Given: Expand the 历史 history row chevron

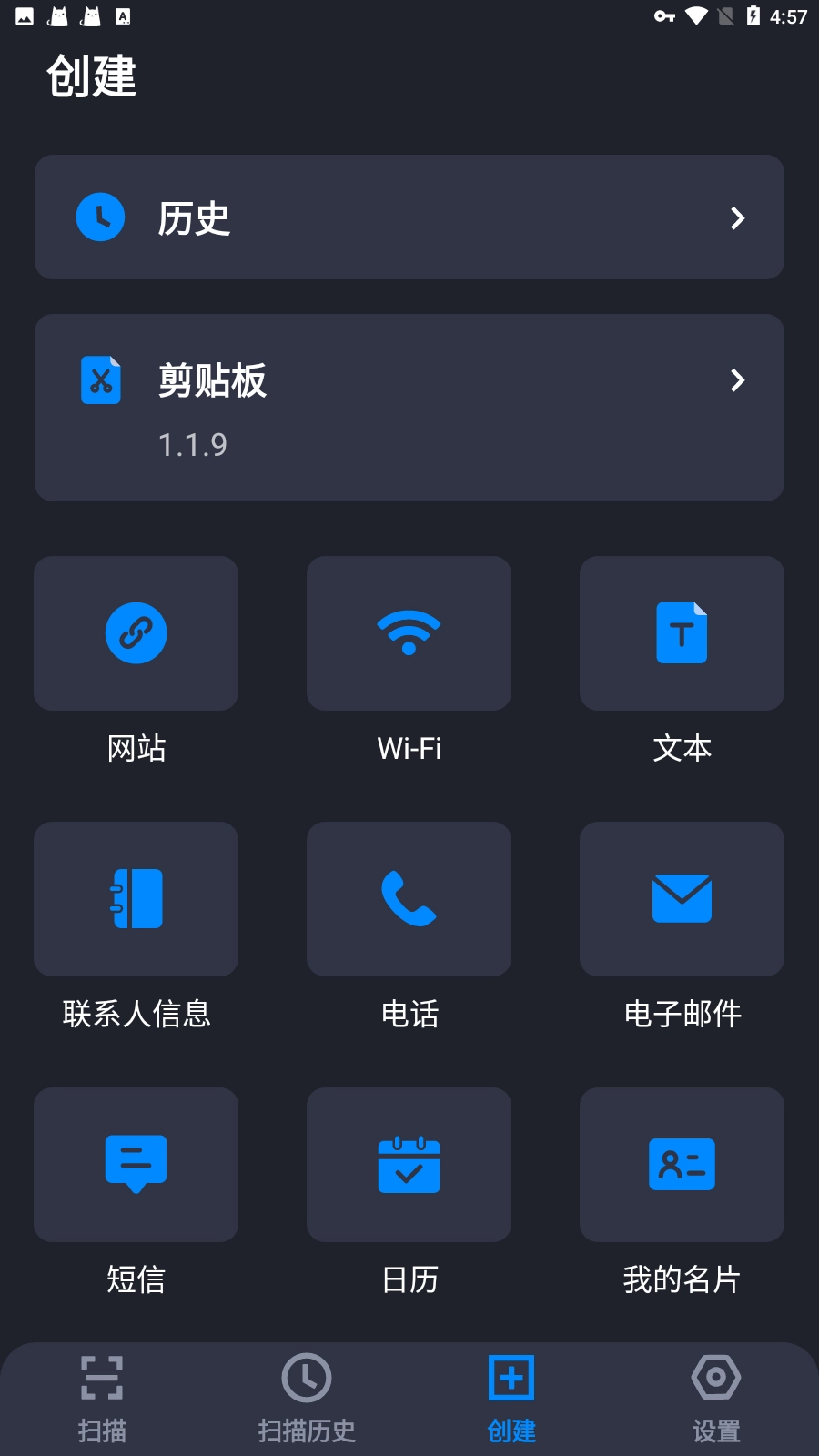Looking at the screenshot, I should click(738, 217).
